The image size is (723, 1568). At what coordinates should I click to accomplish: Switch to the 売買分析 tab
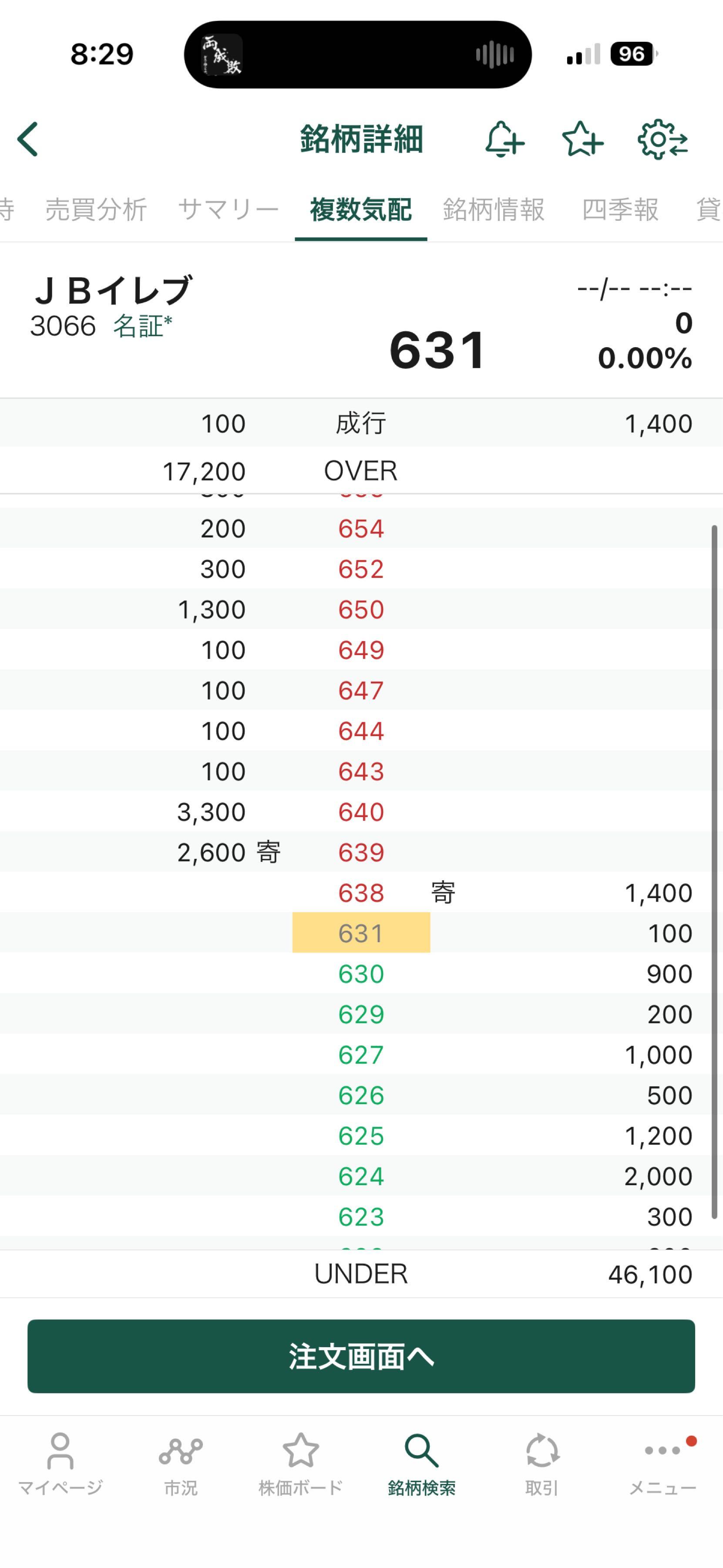click(96, 210)
